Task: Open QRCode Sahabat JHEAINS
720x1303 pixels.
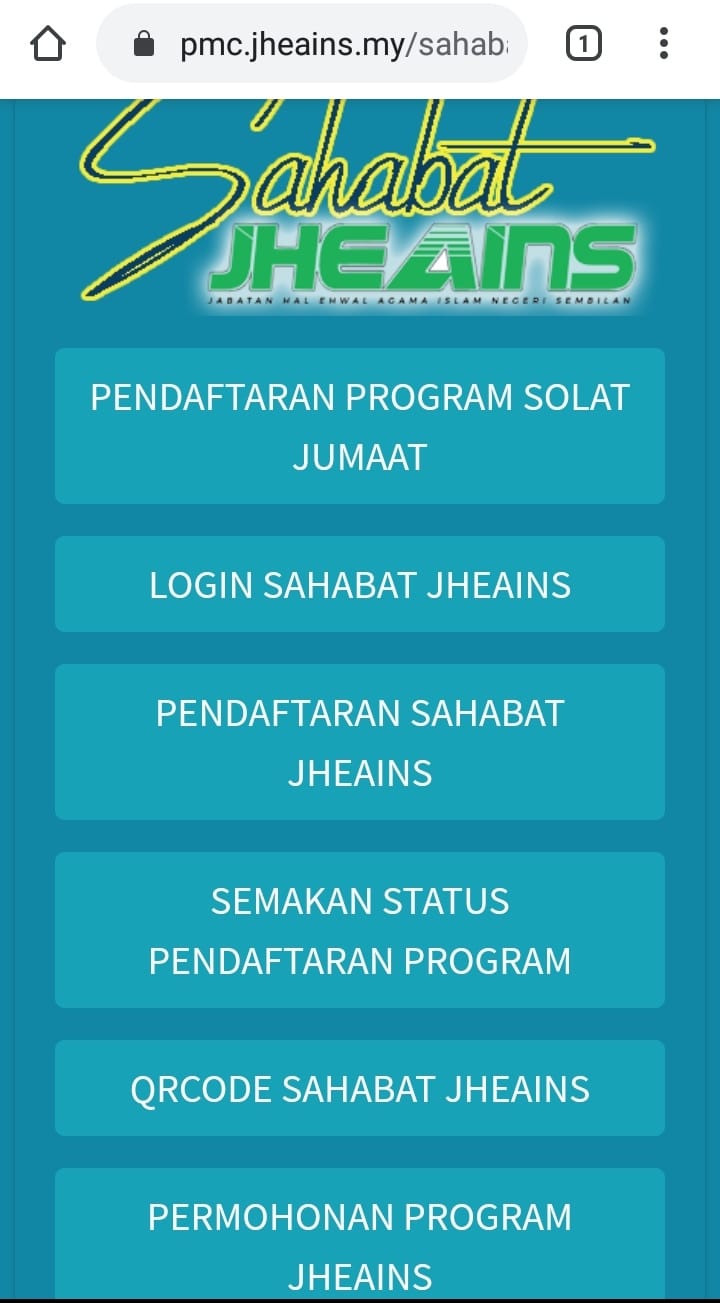Action: coord(360,1088)
